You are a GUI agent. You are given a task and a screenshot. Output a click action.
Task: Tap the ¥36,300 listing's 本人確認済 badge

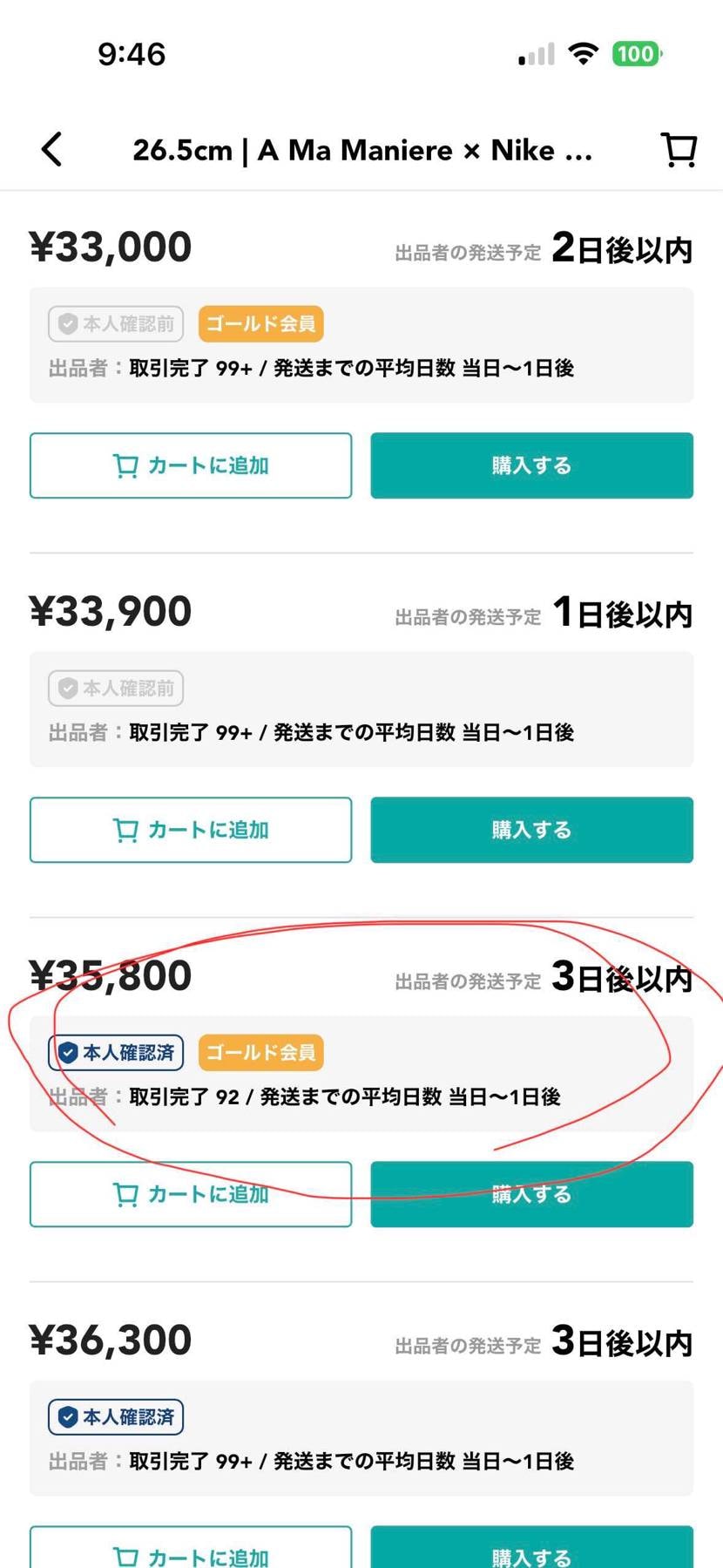tap(115, 1416)
